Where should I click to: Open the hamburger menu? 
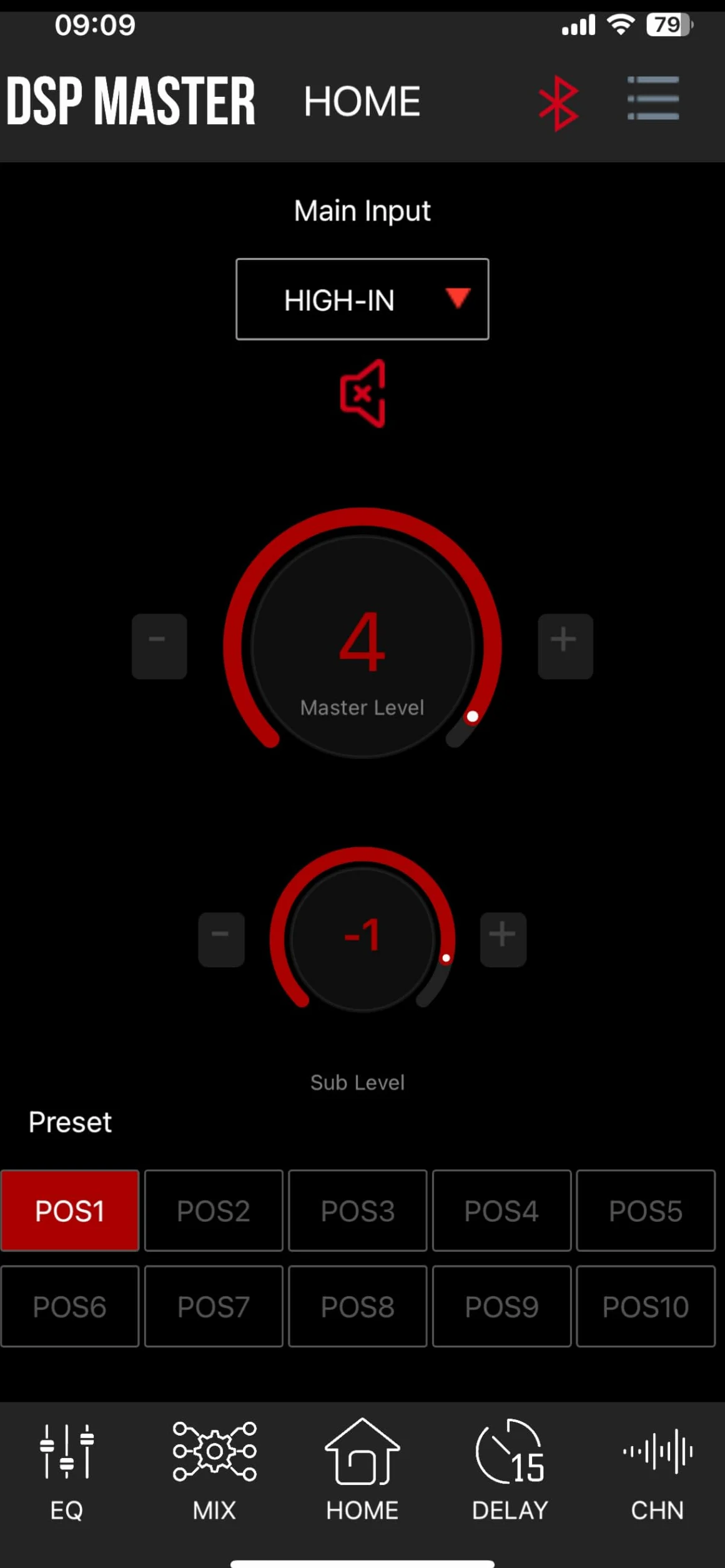653,98
